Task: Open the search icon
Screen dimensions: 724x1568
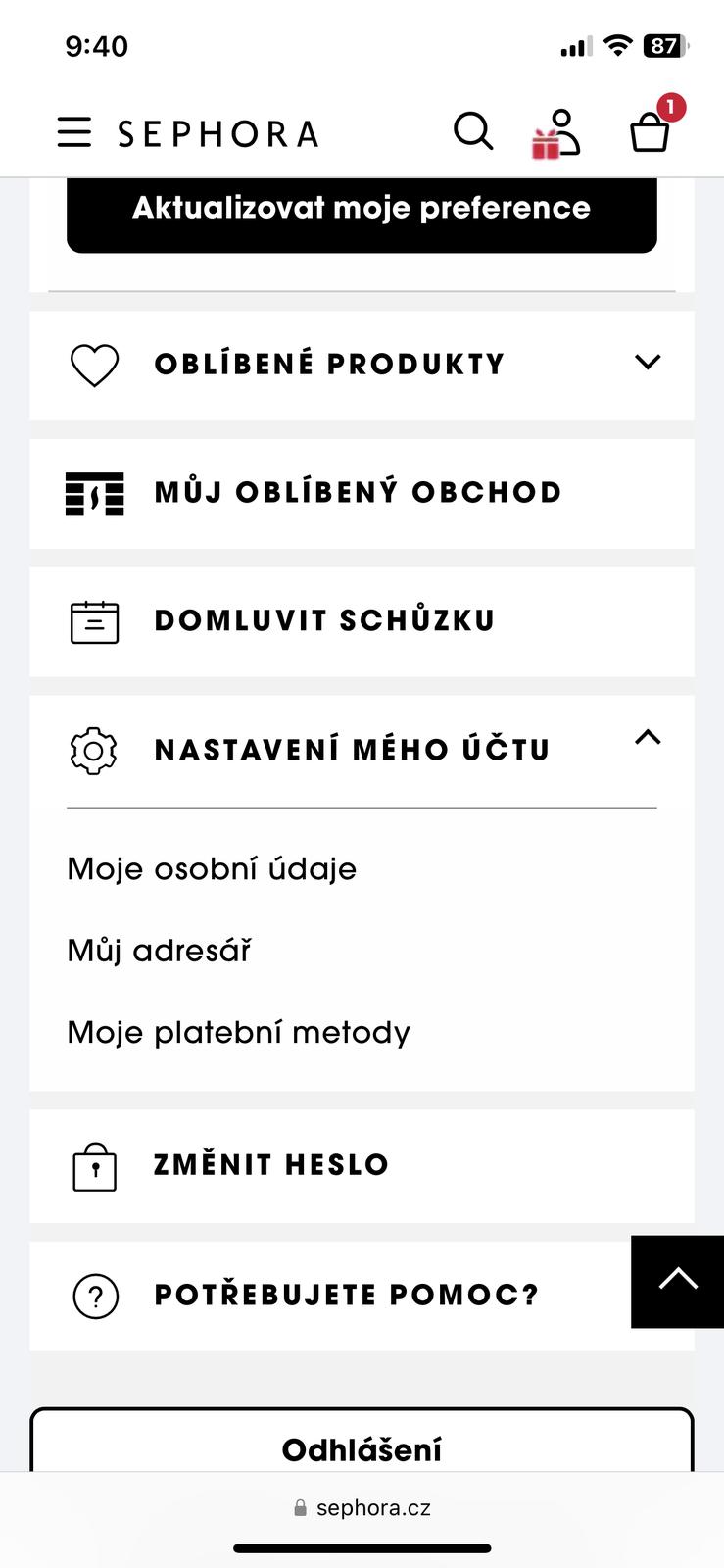Action: click(473, 131)
